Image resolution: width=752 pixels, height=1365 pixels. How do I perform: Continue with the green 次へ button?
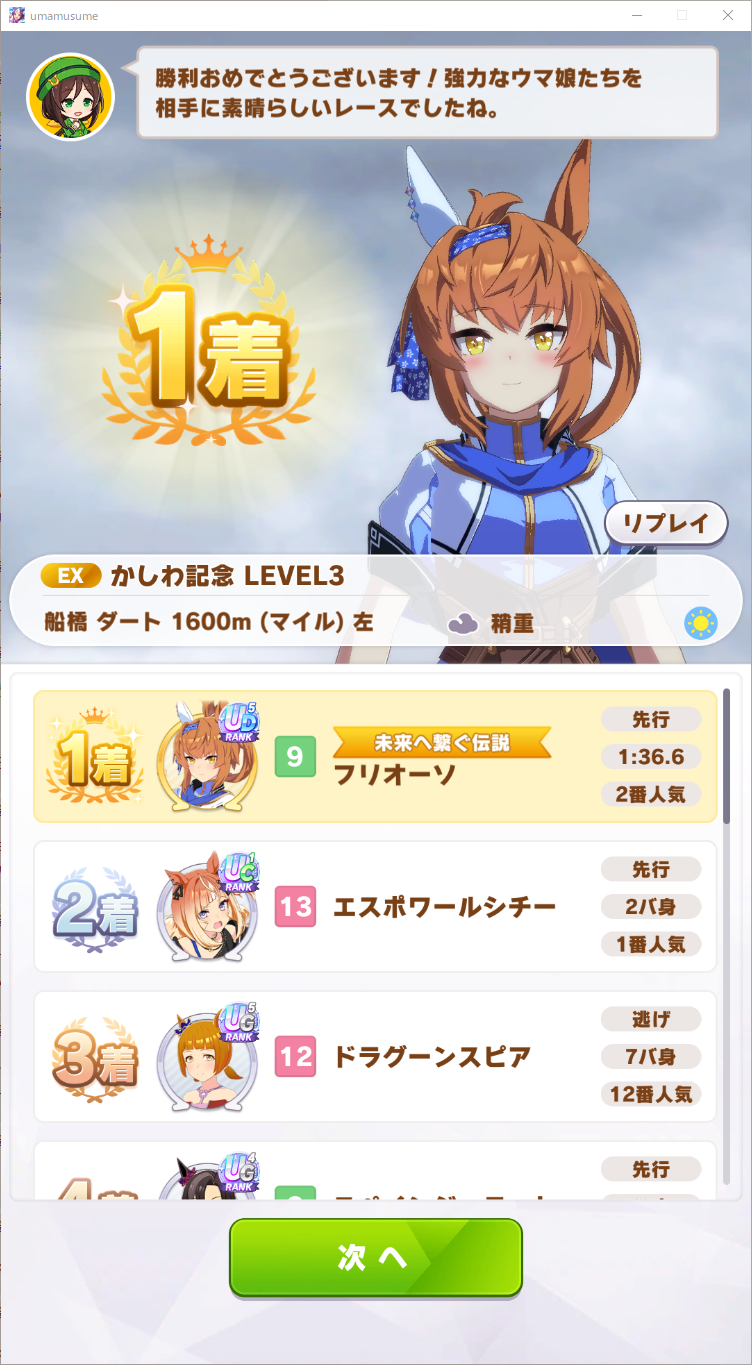tap(376, 1257)
